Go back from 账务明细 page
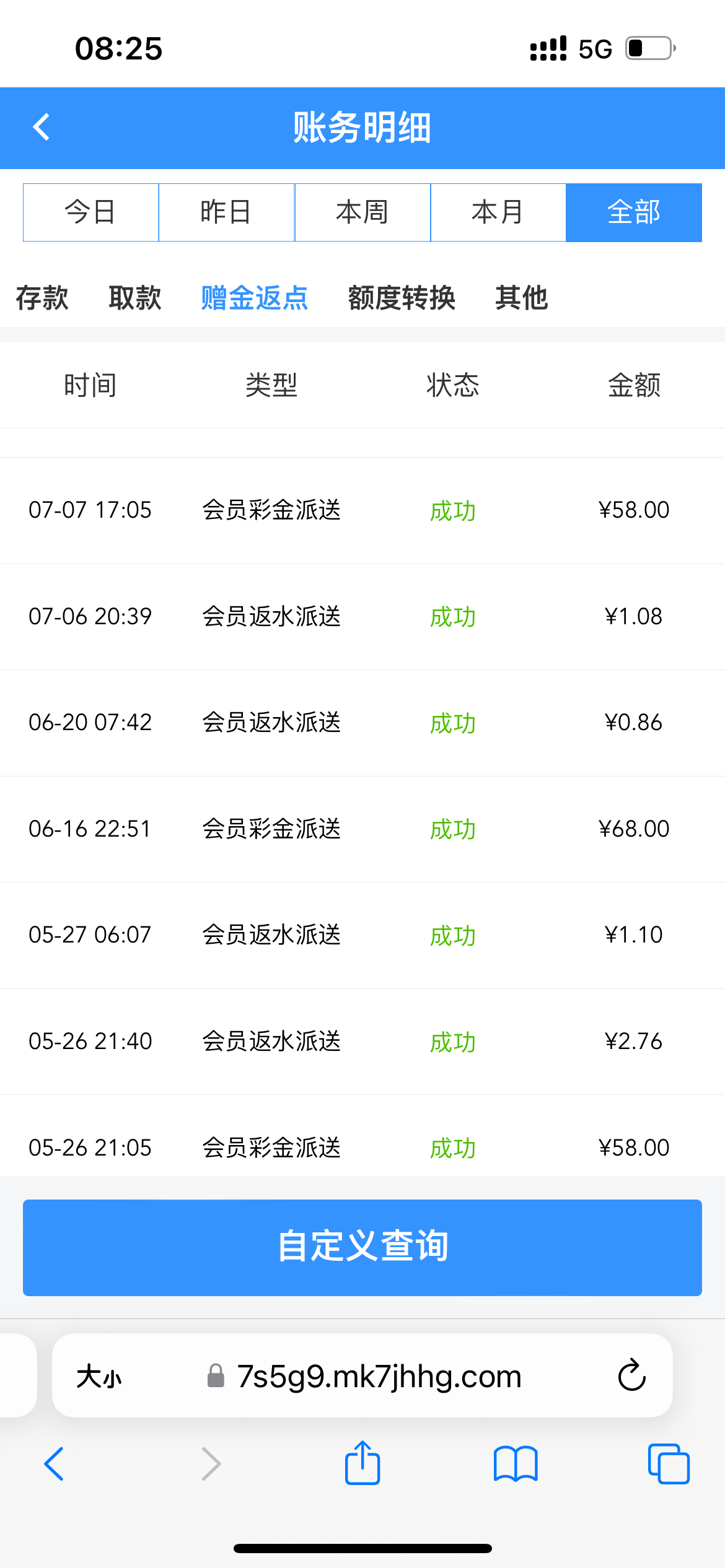This screenshot has width=725, height=1568. coord(42,128)
